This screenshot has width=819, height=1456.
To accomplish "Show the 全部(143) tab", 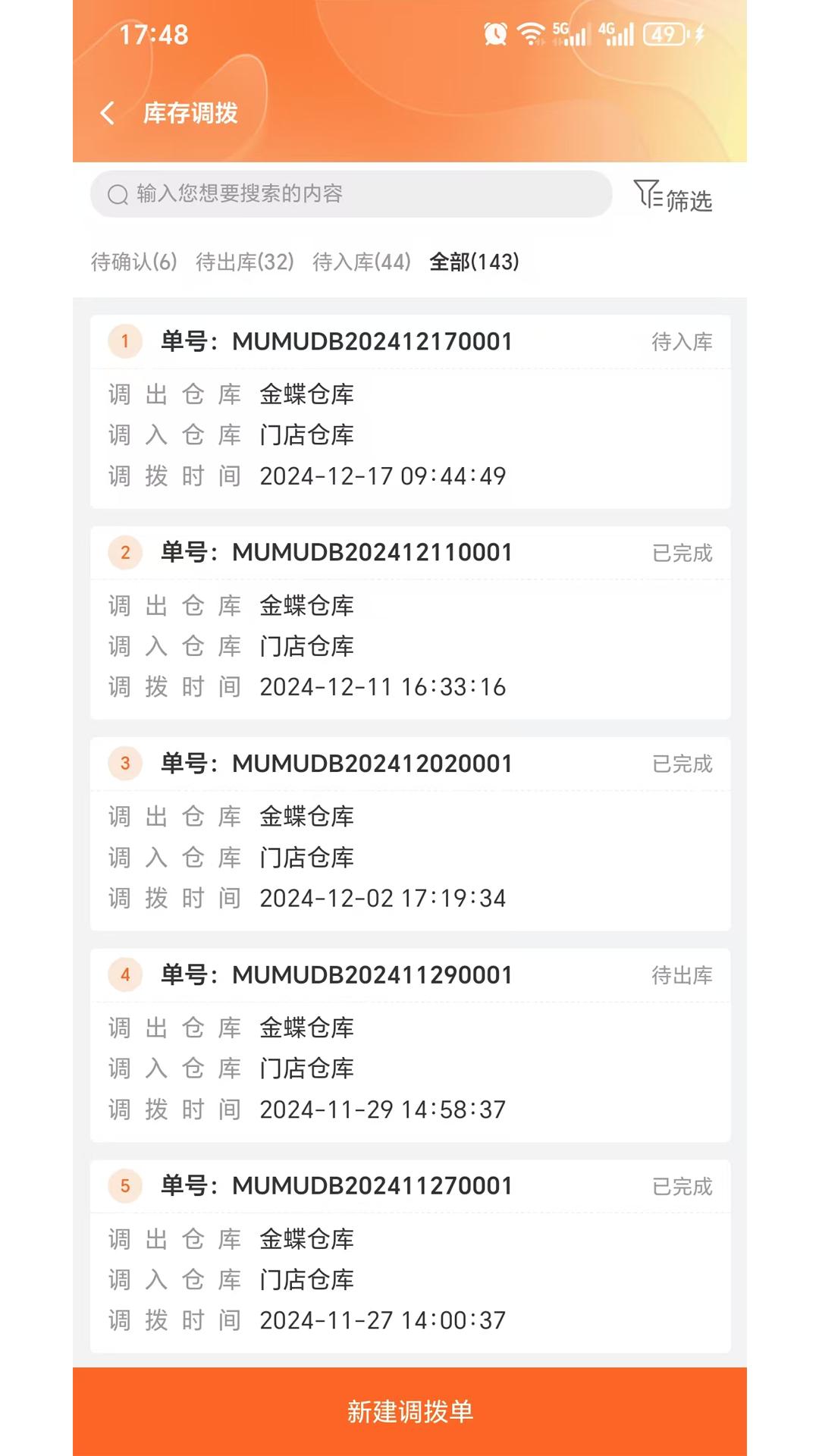I will coord(474,262).
